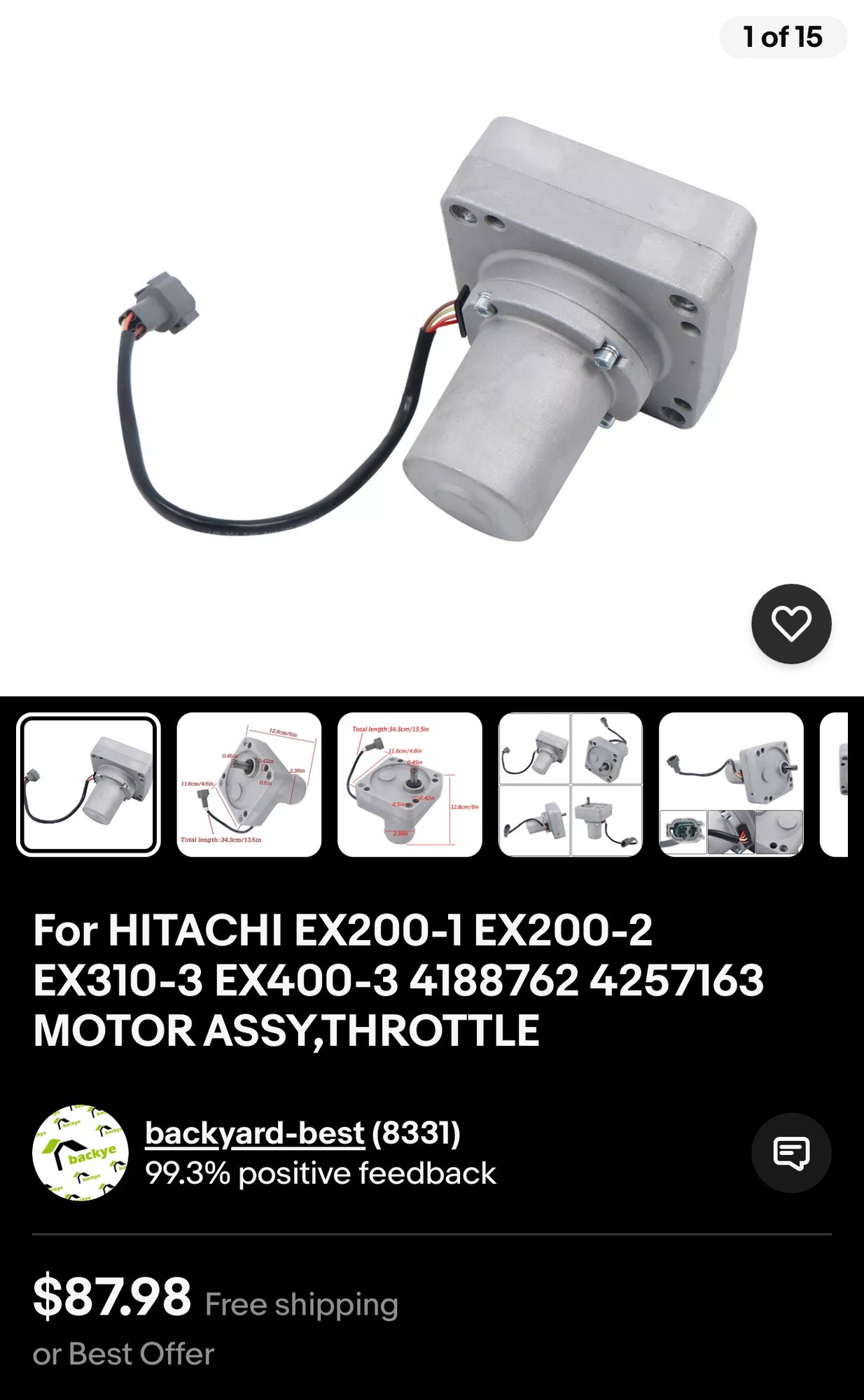
Task: Tap the backyard-best seller avatar
Action: coord(81,1153)
